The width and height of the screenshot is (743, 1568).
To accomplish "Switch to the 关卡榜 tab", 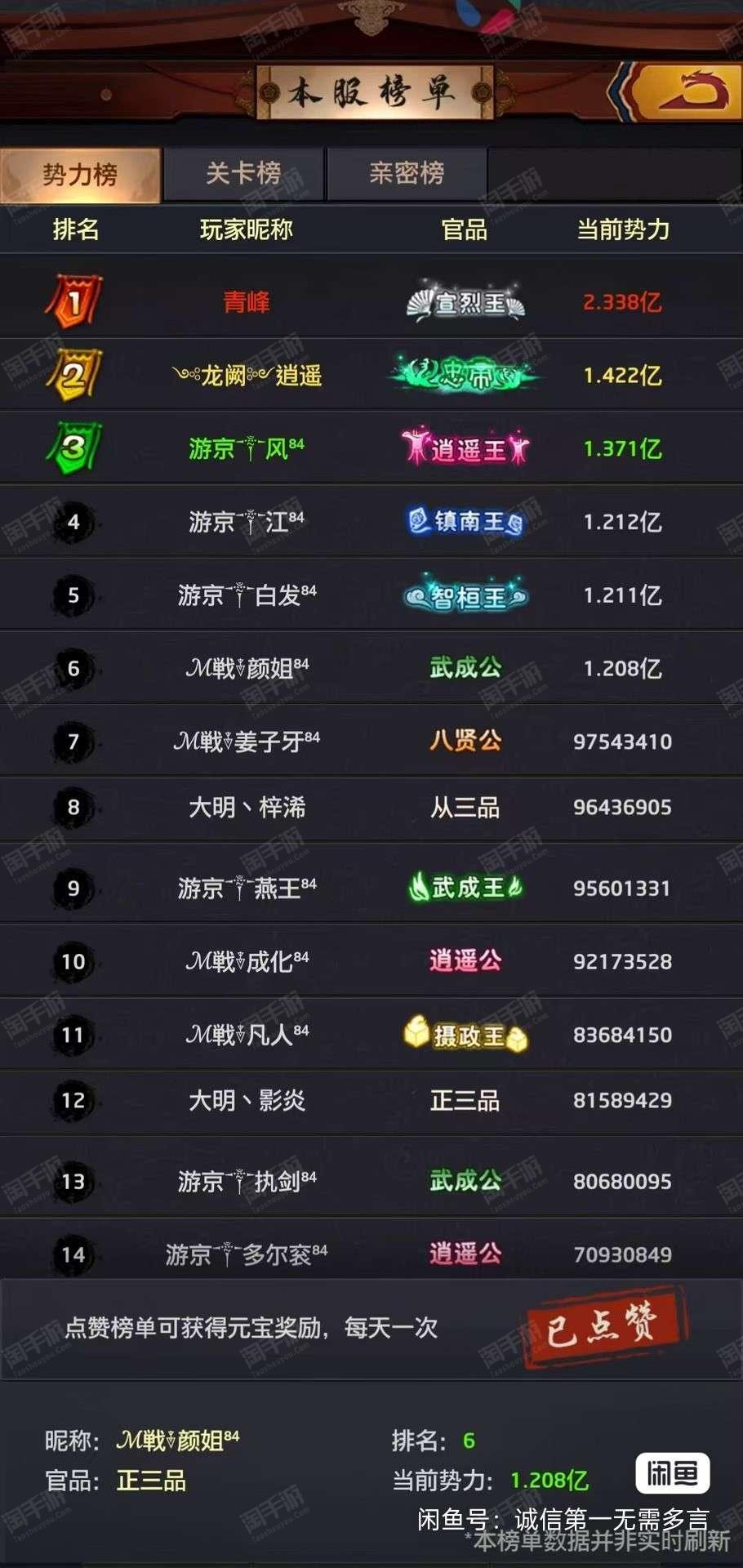I will (243, 173).
